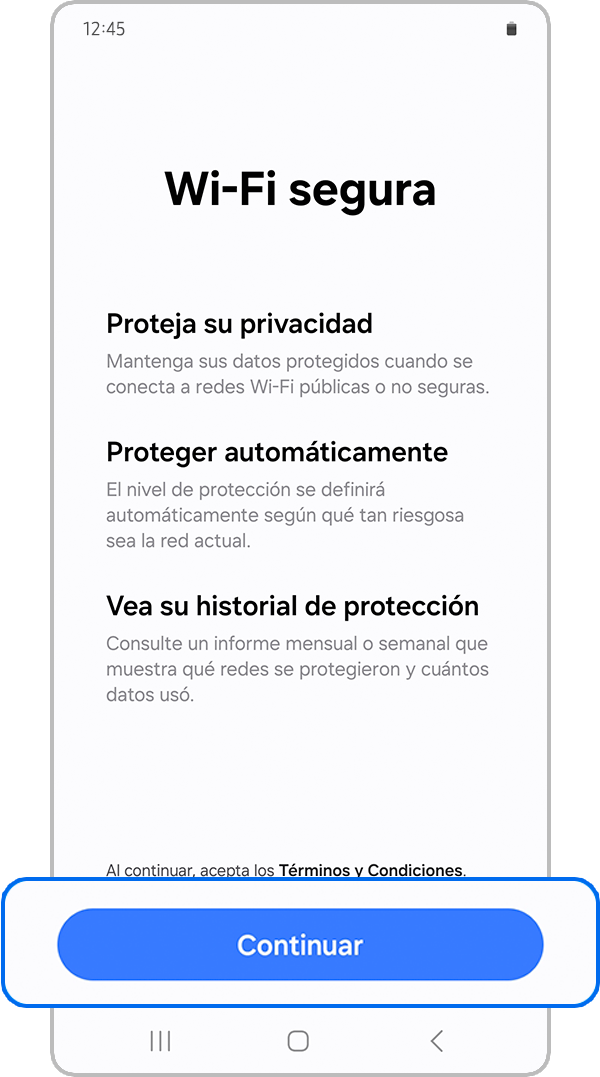Return to the home screen
600x1077 pixels.
click(x=298, y=1041)
